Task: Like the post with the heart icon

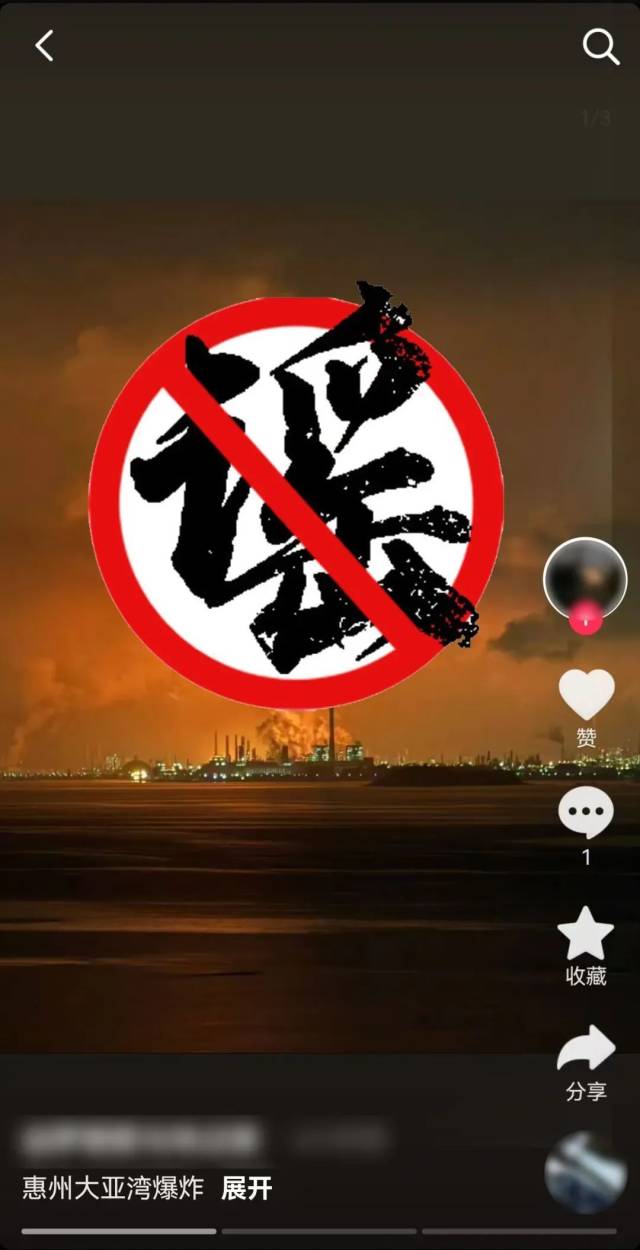Action: (586, 695)
